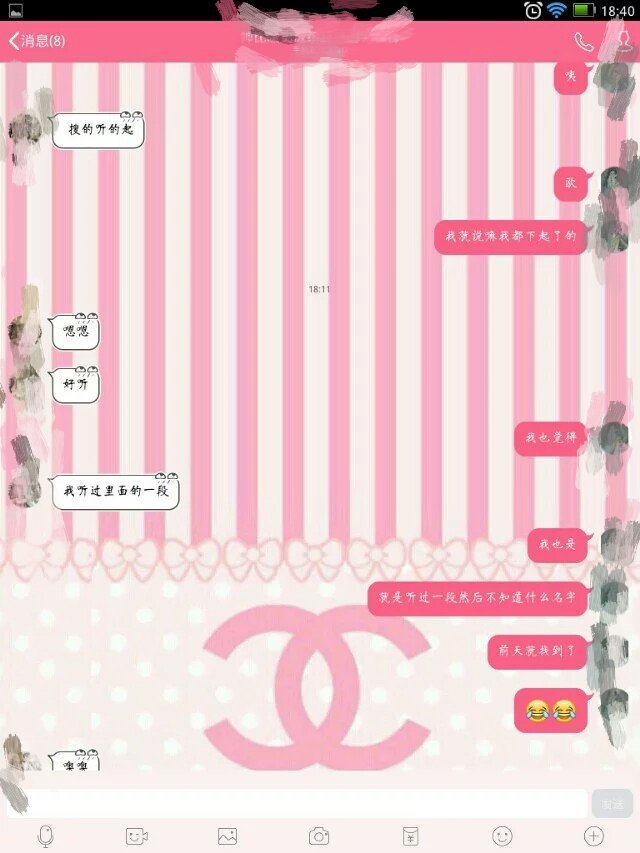This screenshot has width=640, height=853.
Task: Choose a picture from the gallery
Action: point(227,836)
